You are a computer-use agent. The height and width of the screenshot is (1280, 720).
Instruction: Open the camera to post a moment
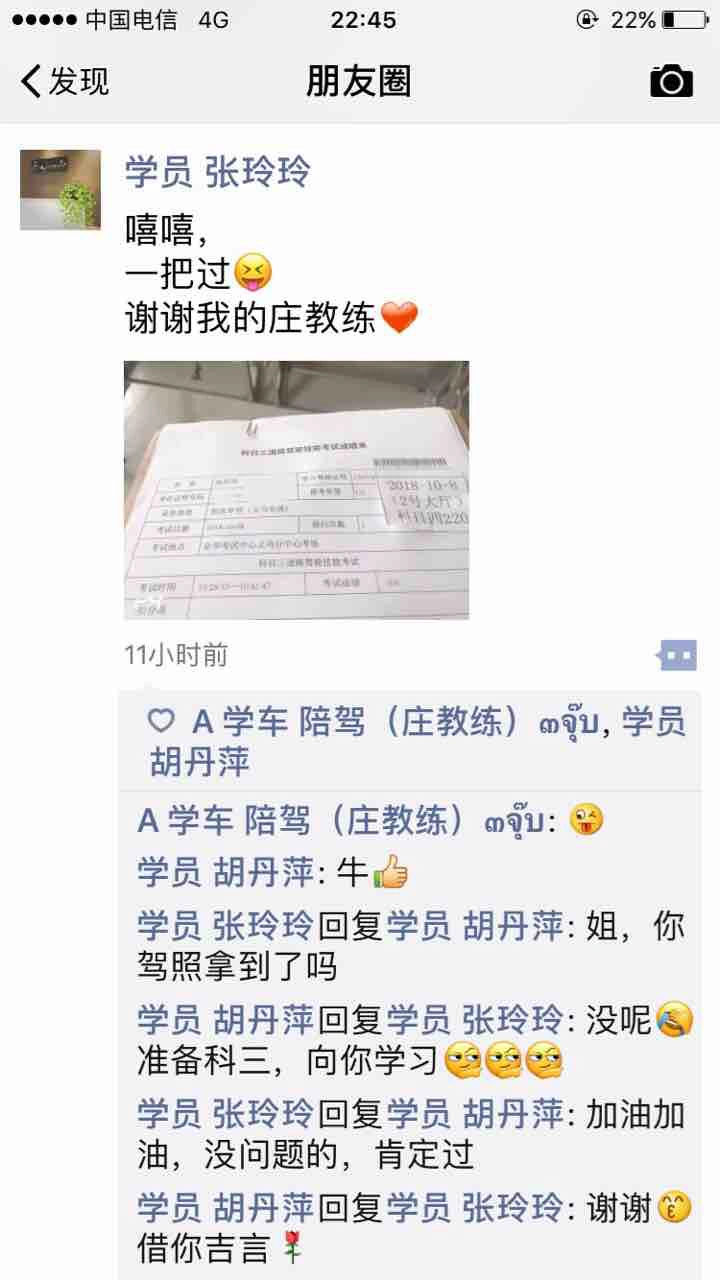coord(671,81)
